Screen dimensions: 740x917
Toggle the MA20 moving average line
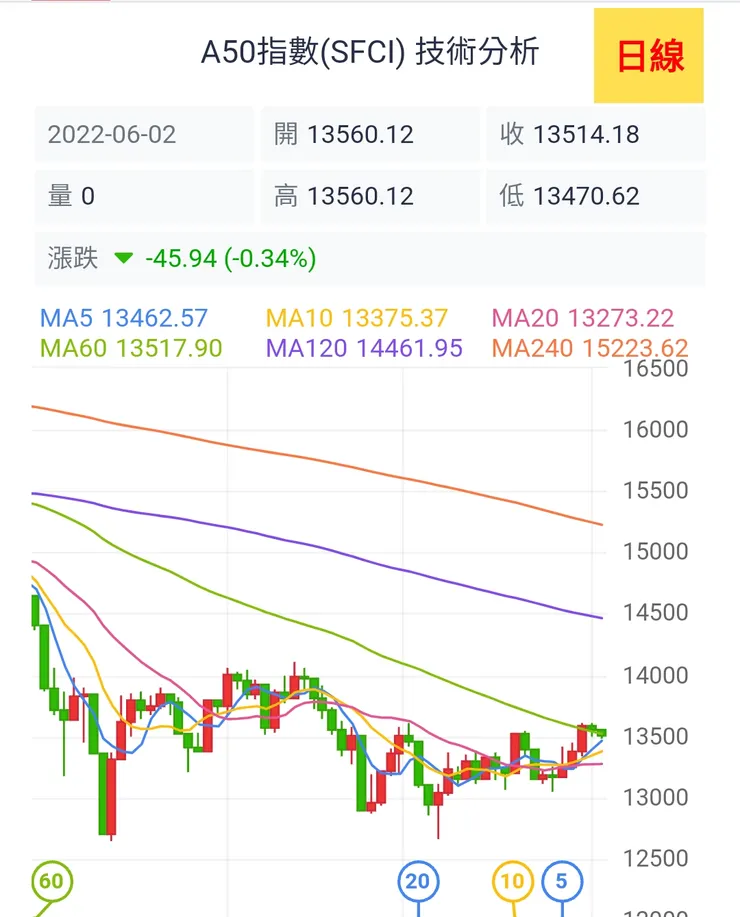pos(528,318)
